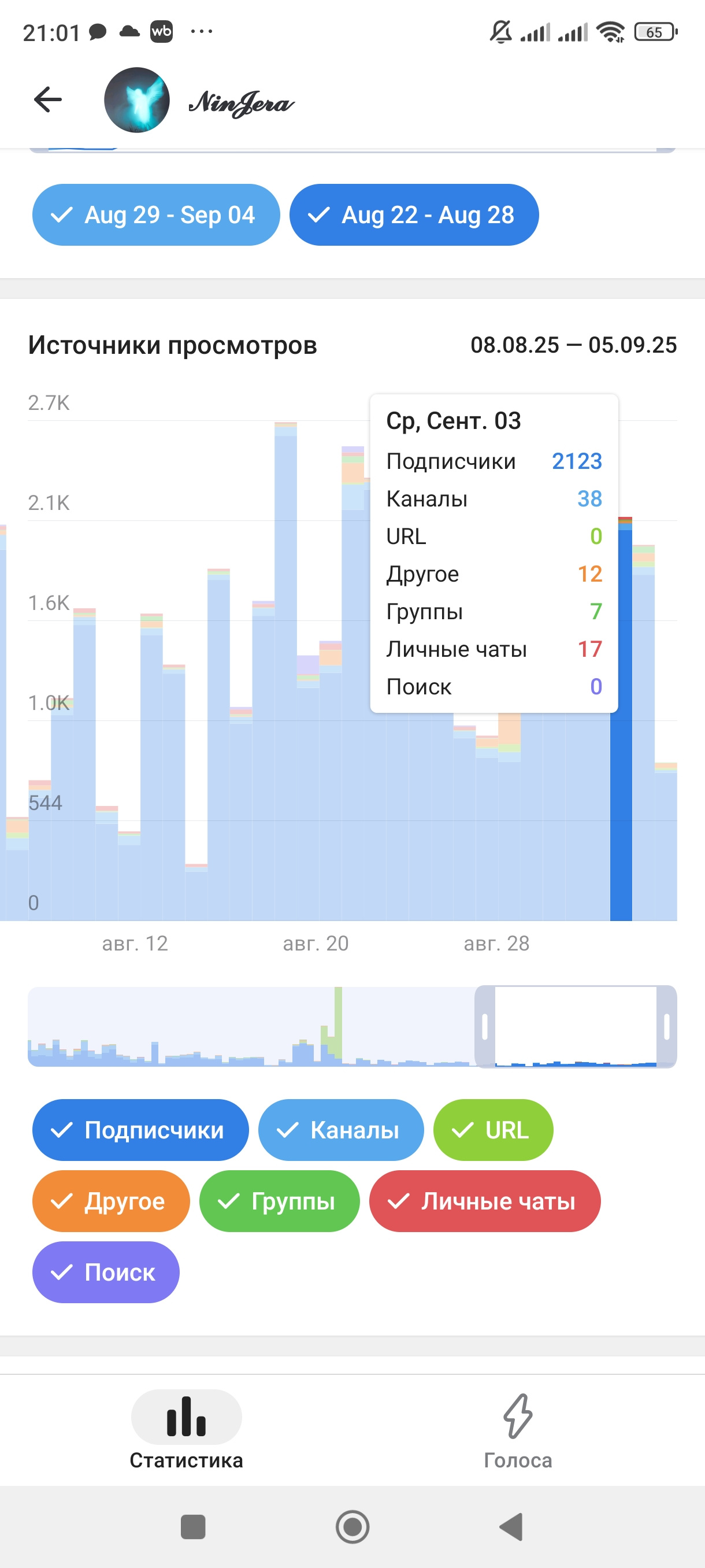This screenshot has height=1568, width=705.
Task: Go back using the arrow icon
Action: [48, 100]
